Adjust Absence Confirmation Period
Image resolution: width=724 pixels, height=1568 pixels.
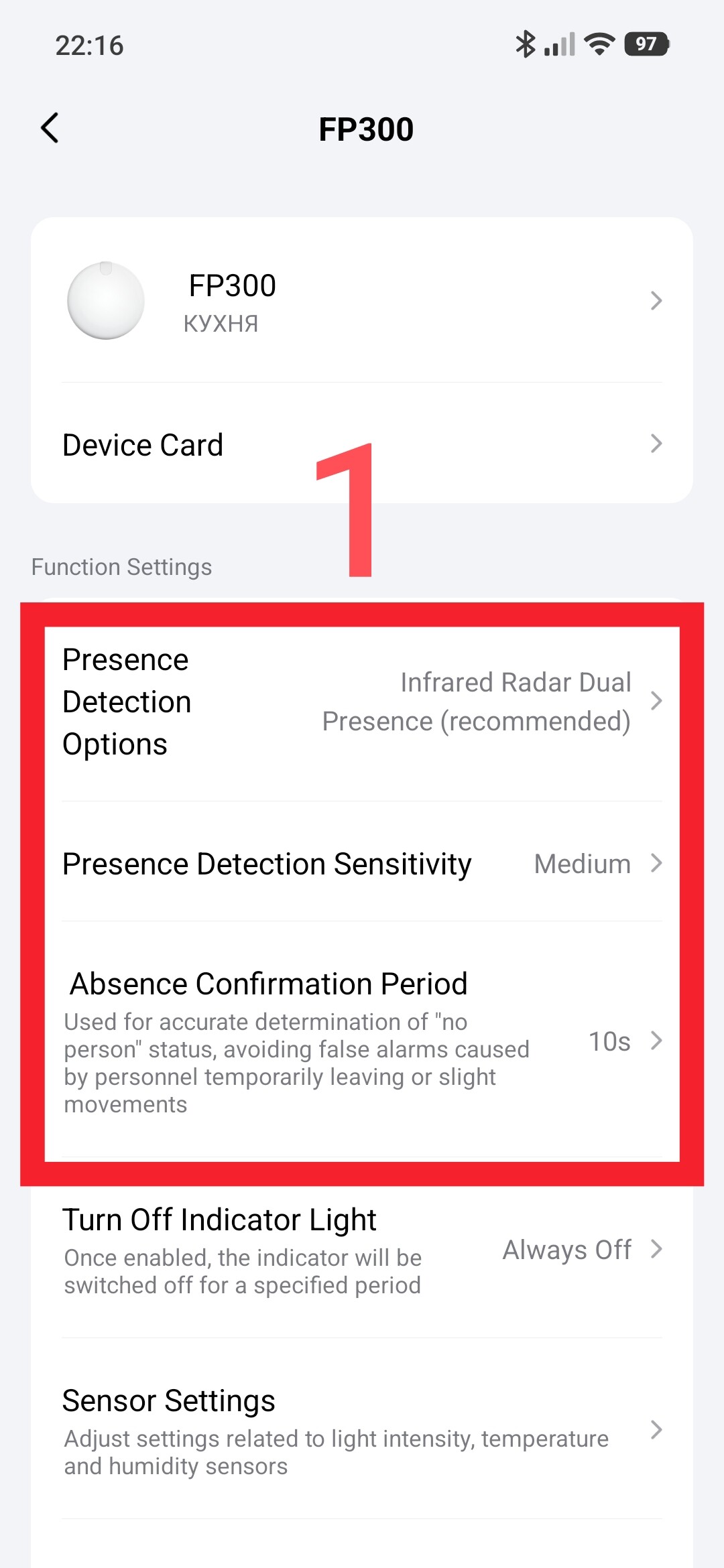(362, 1041)
